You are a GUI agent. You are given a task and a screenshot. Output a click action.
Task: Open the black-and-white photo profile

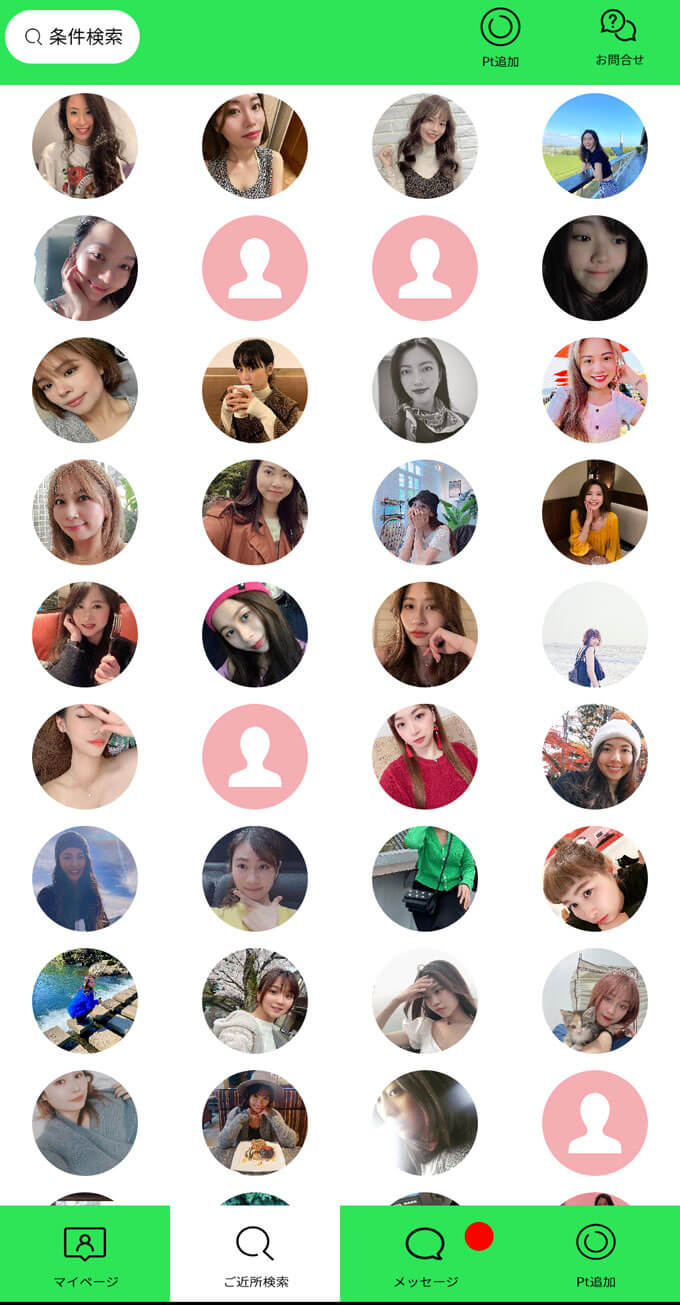point(425,390)
